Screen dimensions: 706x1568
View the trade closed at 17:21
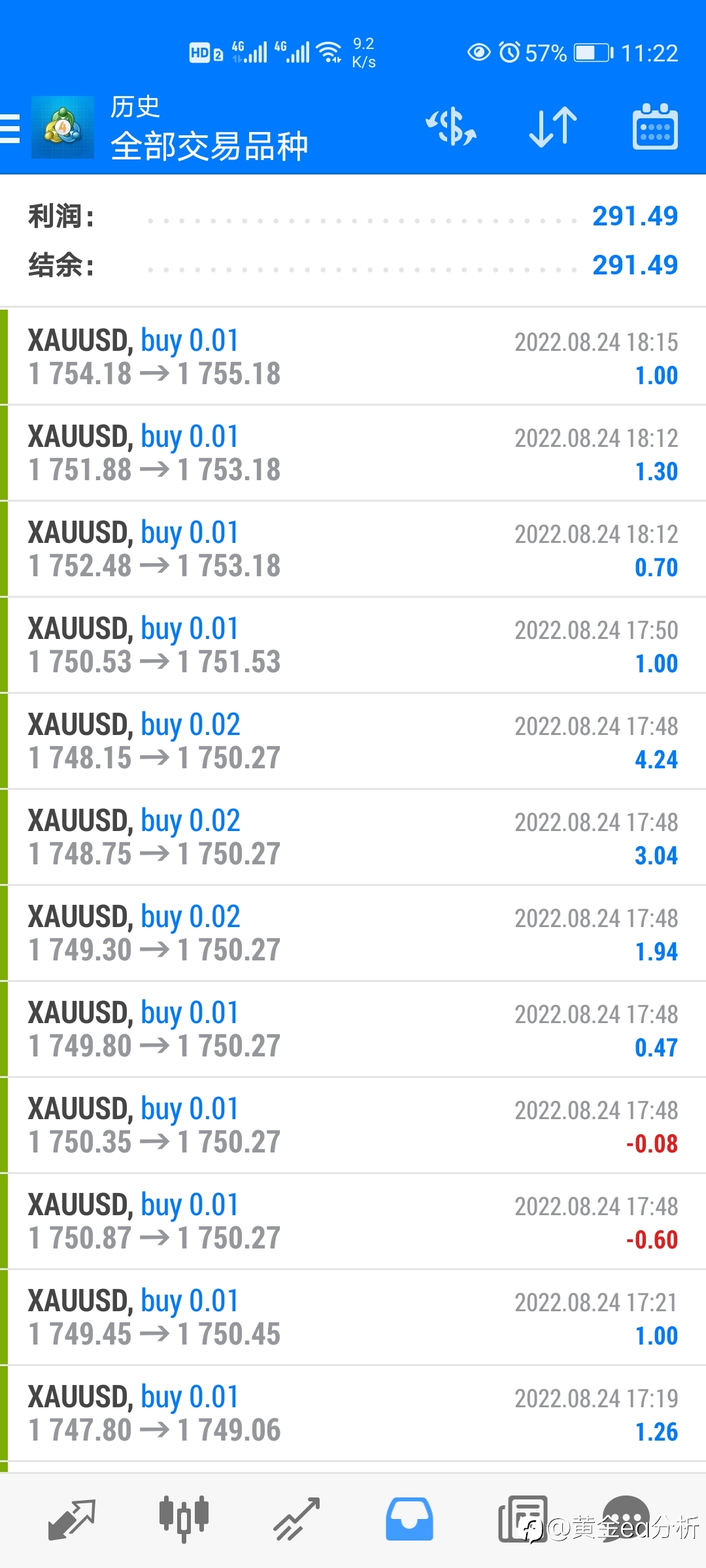point(353,1317)
